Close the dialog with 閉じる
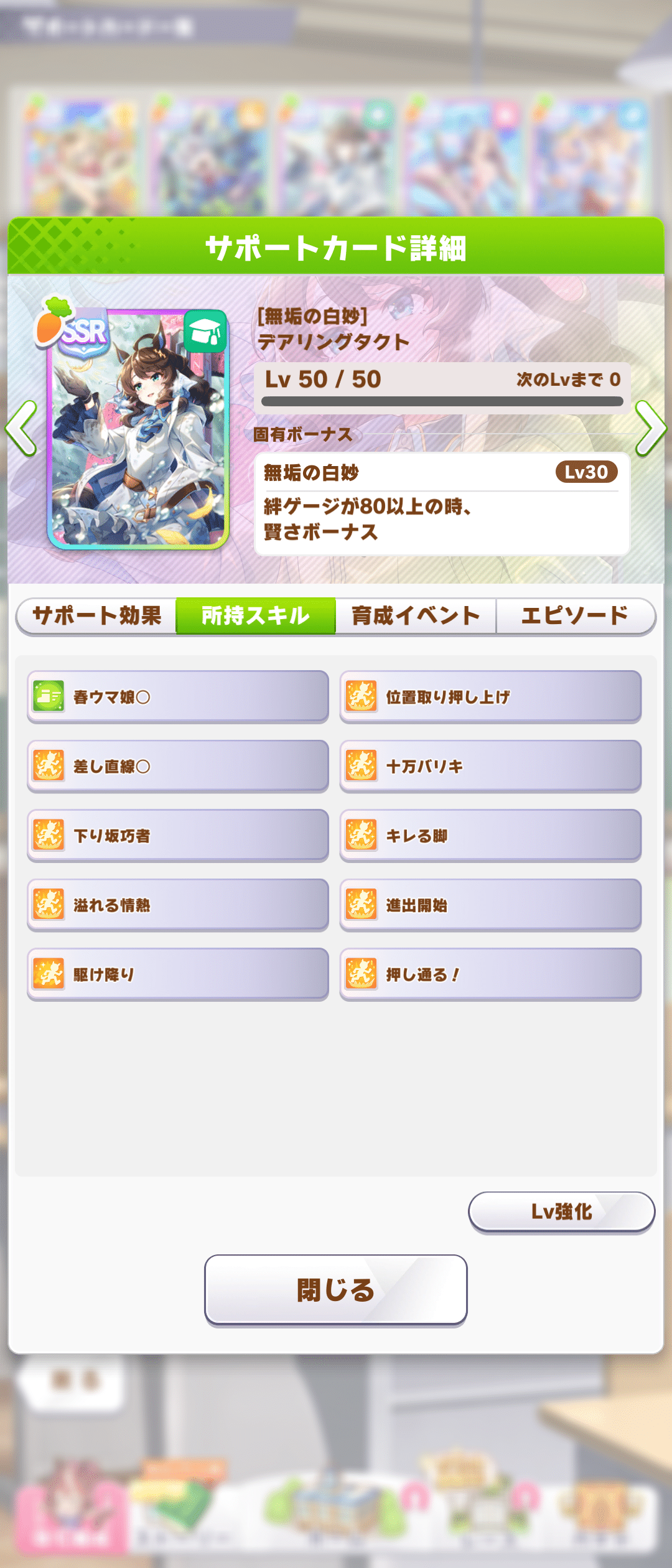The height and width of the screenshot is (1568, 672). (x=335, y=1290)
